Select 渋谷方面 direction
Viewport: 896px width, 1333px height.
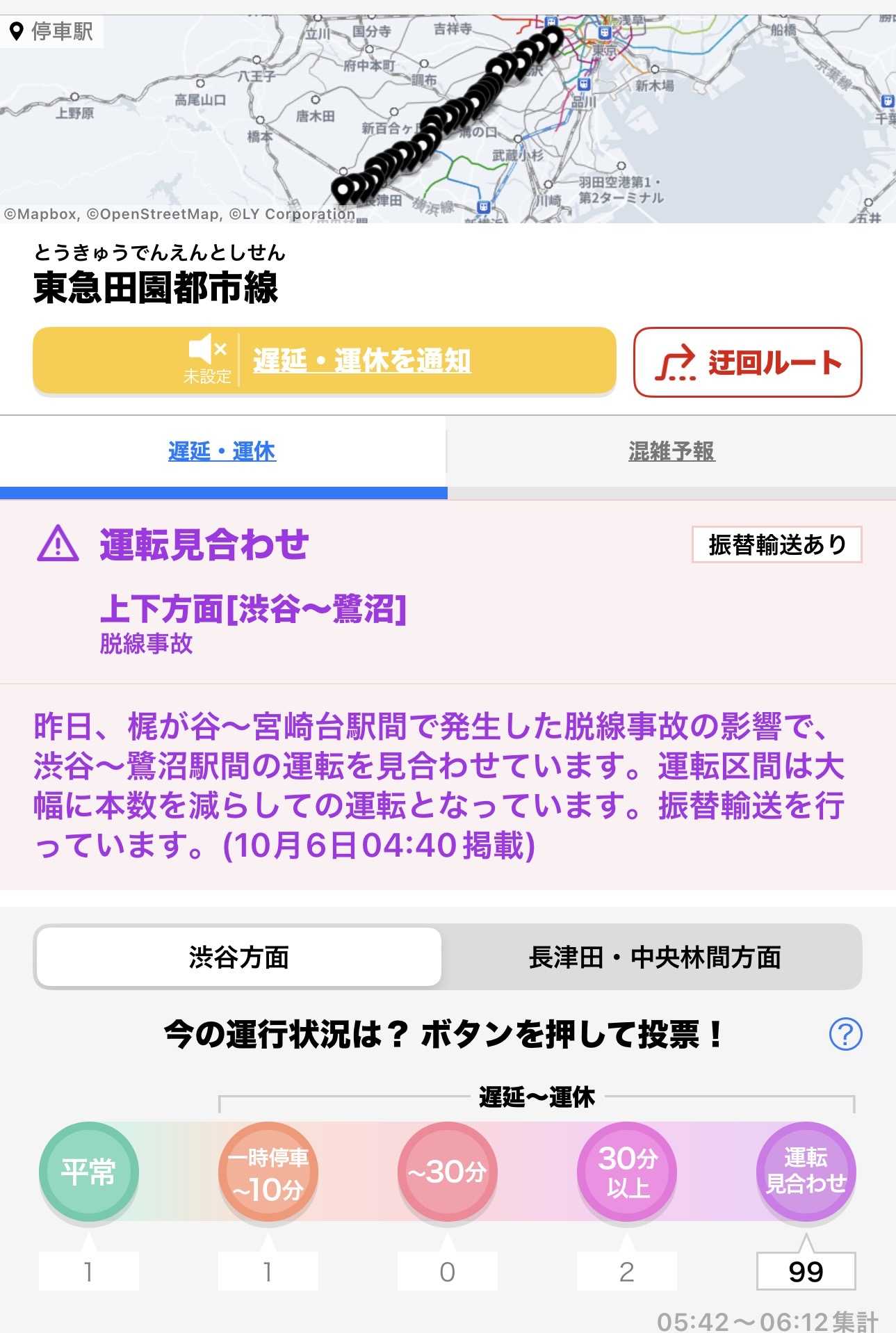click(x=238, y=957)
